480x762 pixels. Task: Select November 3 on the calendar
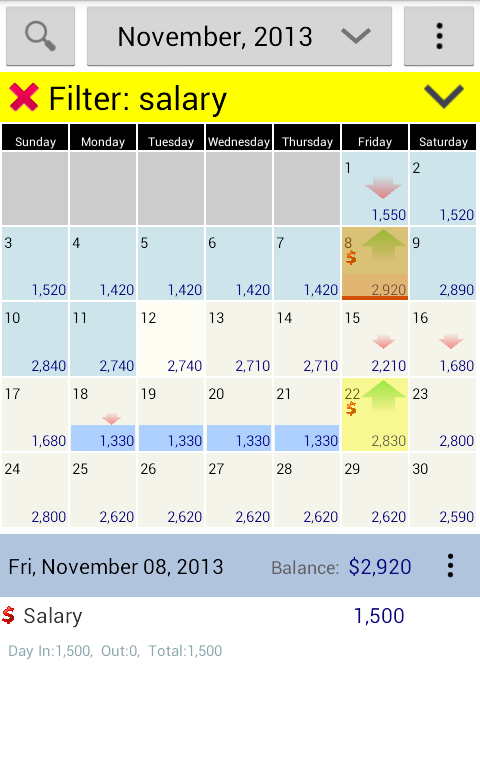point(34,263)
